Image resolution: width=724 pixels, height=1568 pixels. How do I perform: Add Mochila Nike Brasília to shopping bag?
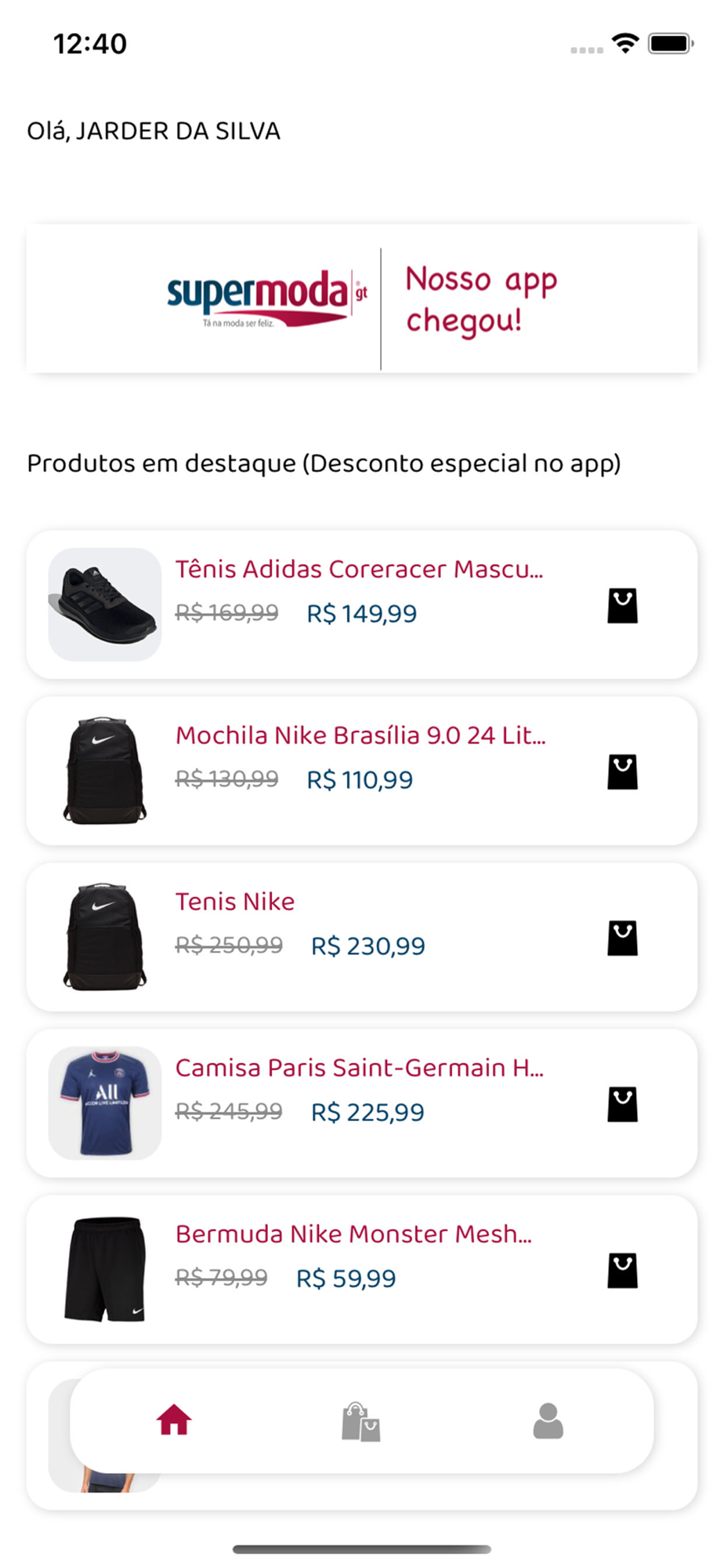(622, 771)
